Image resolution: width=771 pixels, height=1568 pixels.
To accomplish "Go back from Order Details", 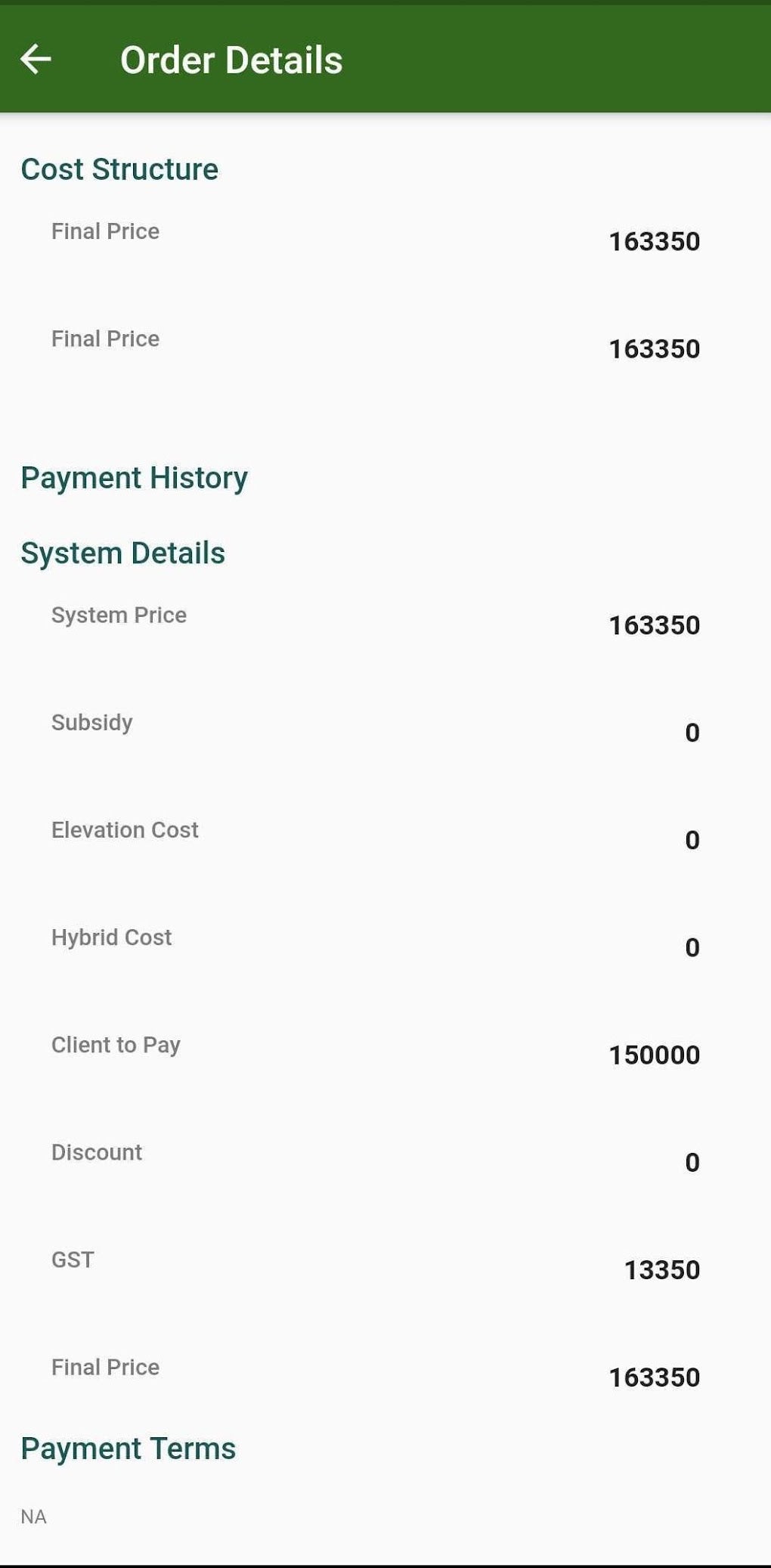I will (x=36, y=59).
